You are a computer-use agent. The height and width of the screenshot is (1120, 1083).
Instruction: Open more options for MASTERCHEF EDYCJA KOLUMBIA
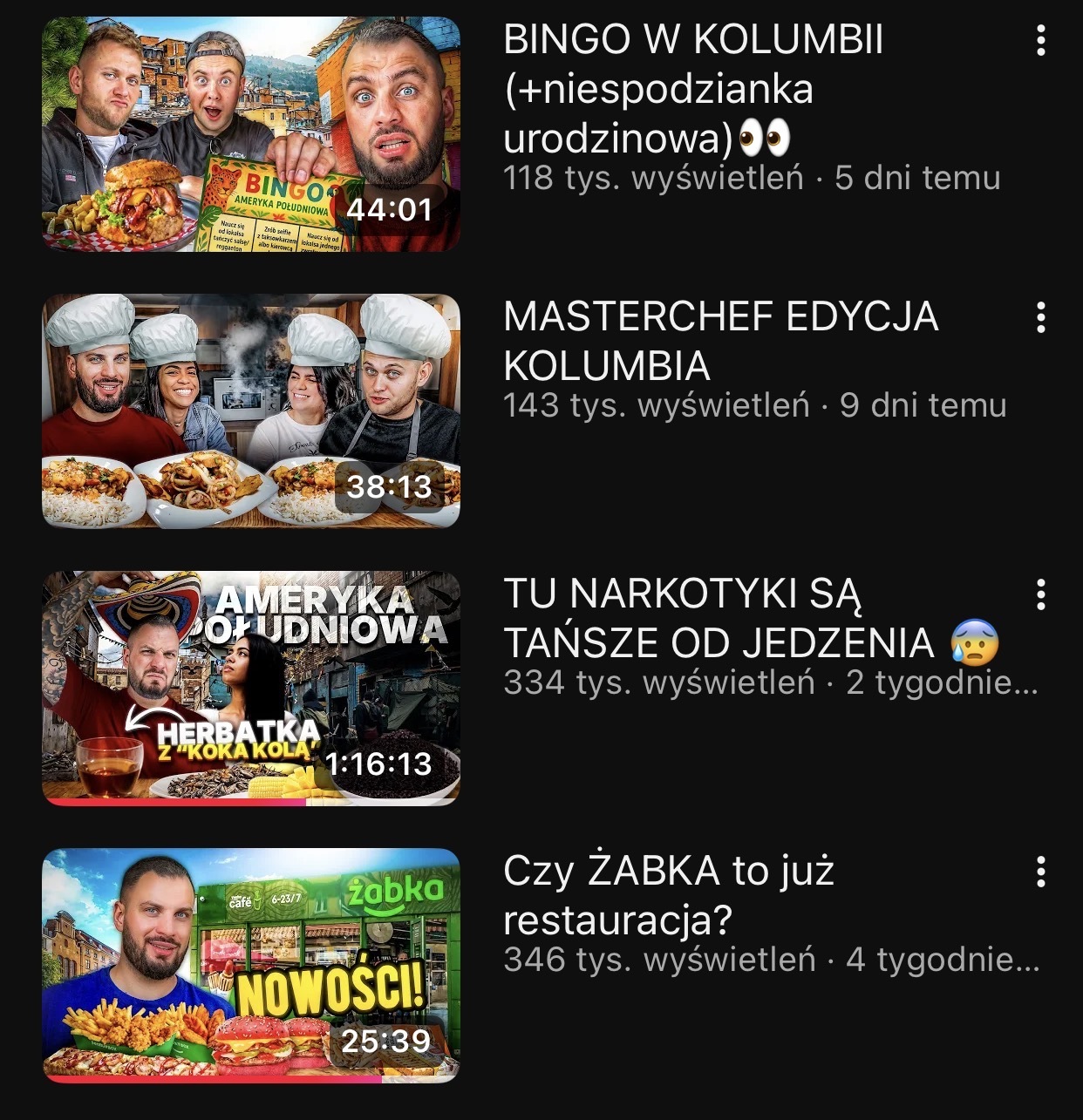1040,318
